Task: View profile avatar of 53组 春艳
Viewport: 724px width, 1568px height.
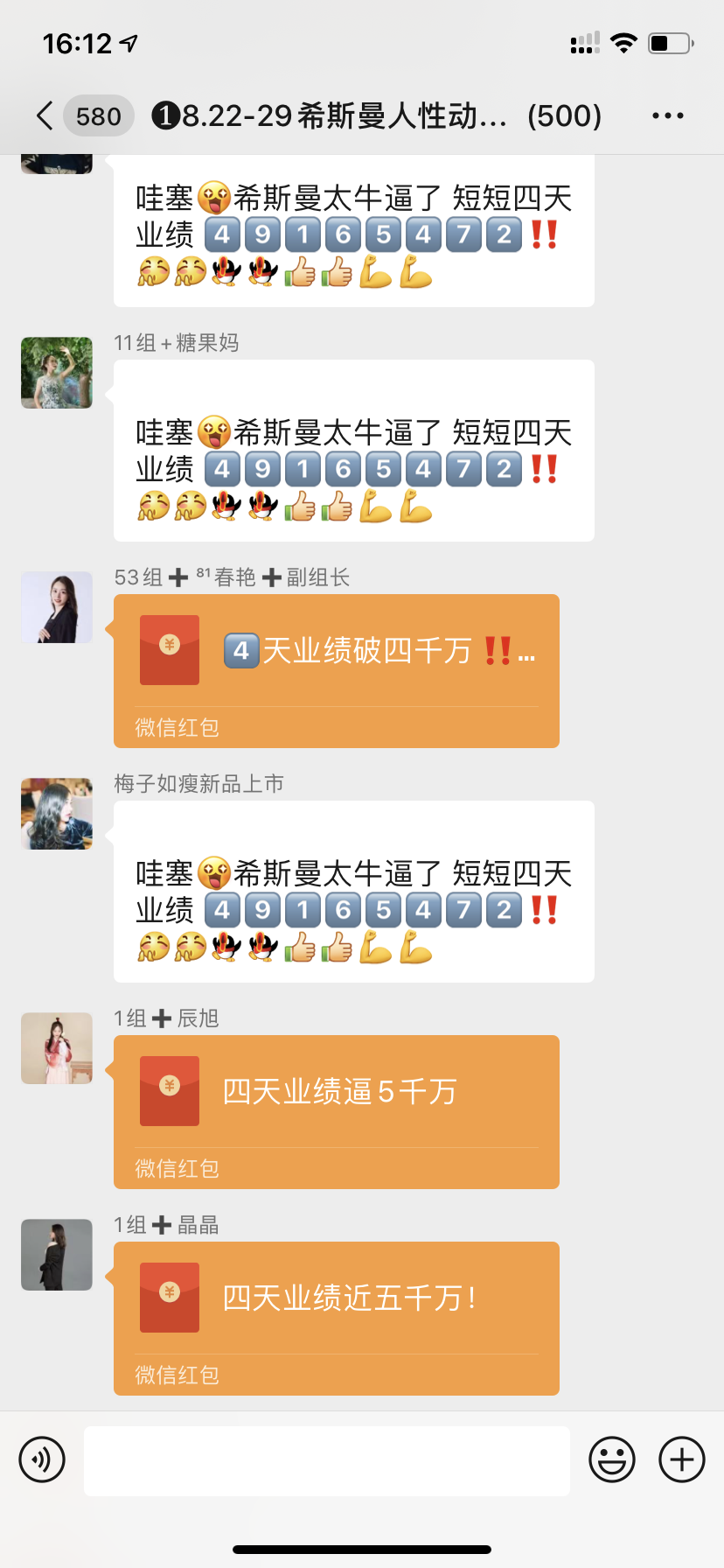Action: [x=57, y=607]
